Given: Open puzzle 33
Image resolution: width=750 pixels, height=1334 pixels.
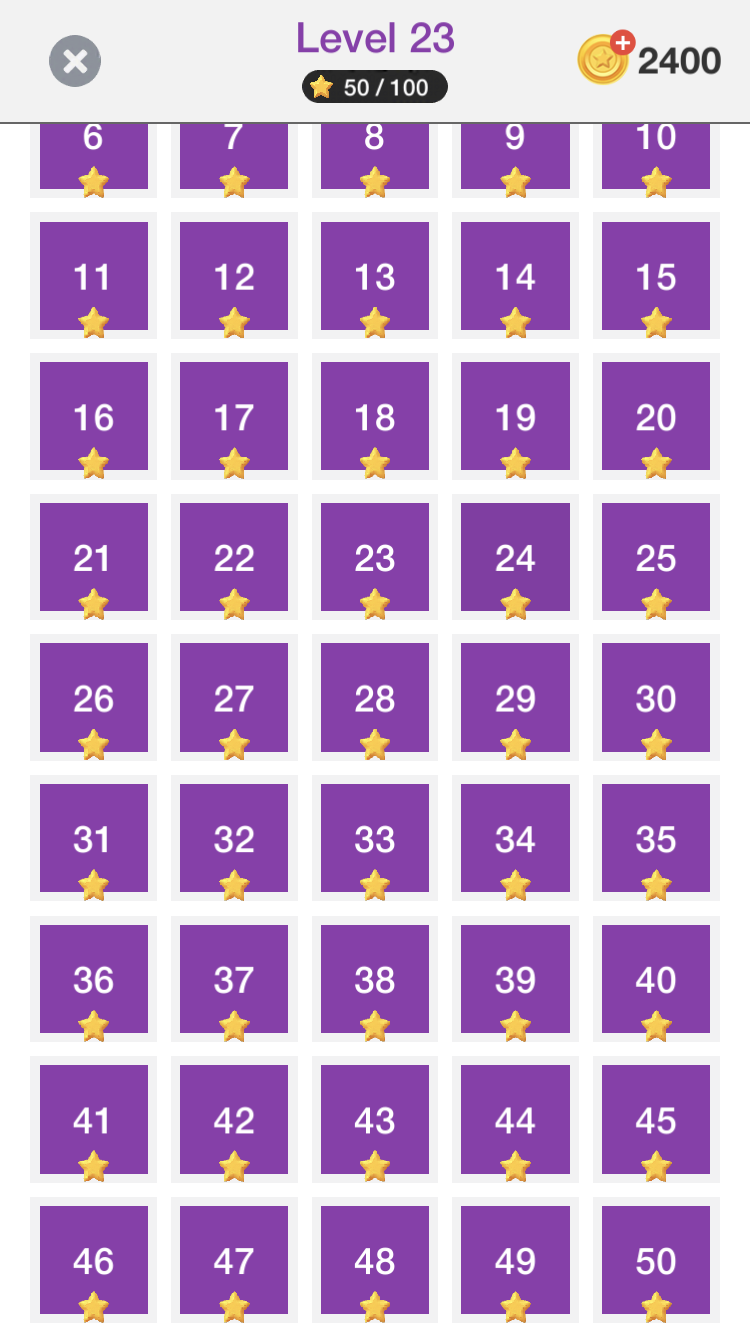Looking at the screenshot, I should pos(375,838).
